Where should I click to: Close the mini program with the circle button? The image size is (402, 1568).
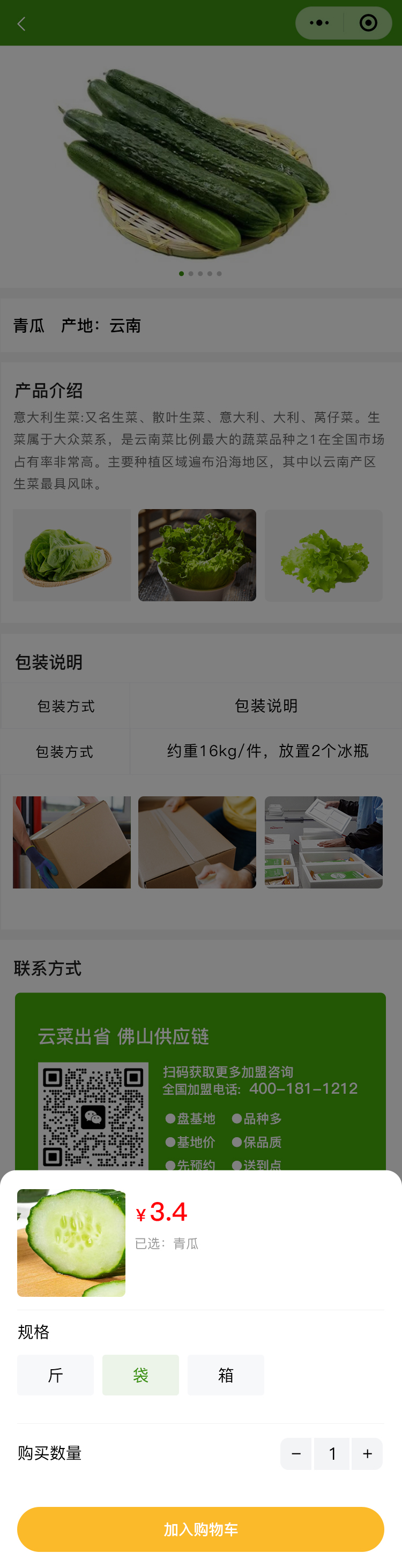pyautogui.click(x=368, y=23)
